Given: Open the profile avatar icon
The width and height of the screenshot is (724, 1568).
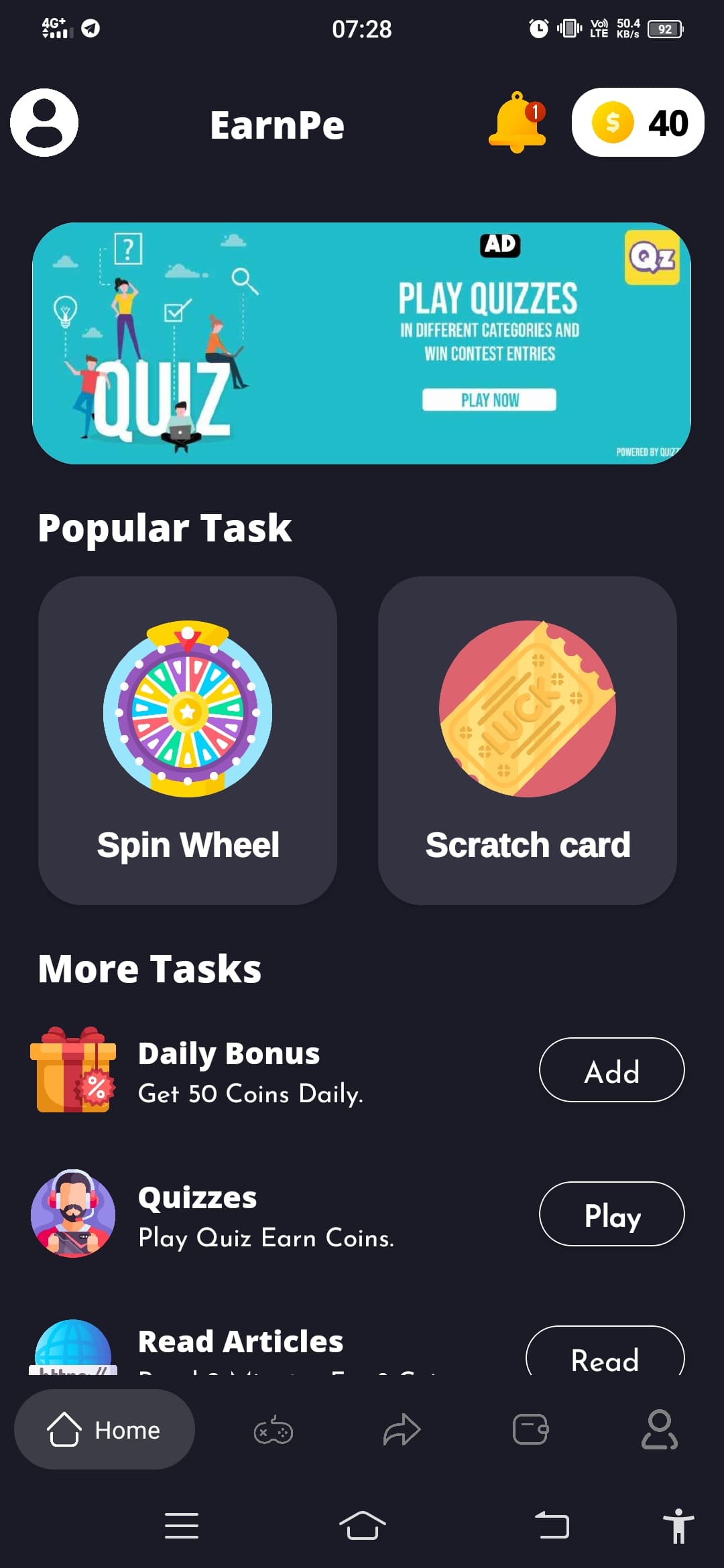Looking at the screenshot, I should [44, 123].
